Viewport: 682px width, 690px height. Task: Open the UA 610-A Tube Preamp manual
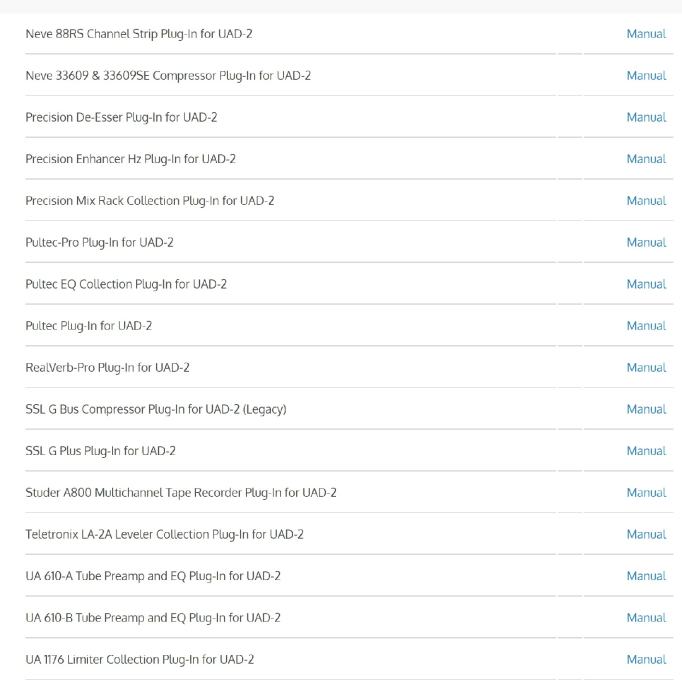645,576
